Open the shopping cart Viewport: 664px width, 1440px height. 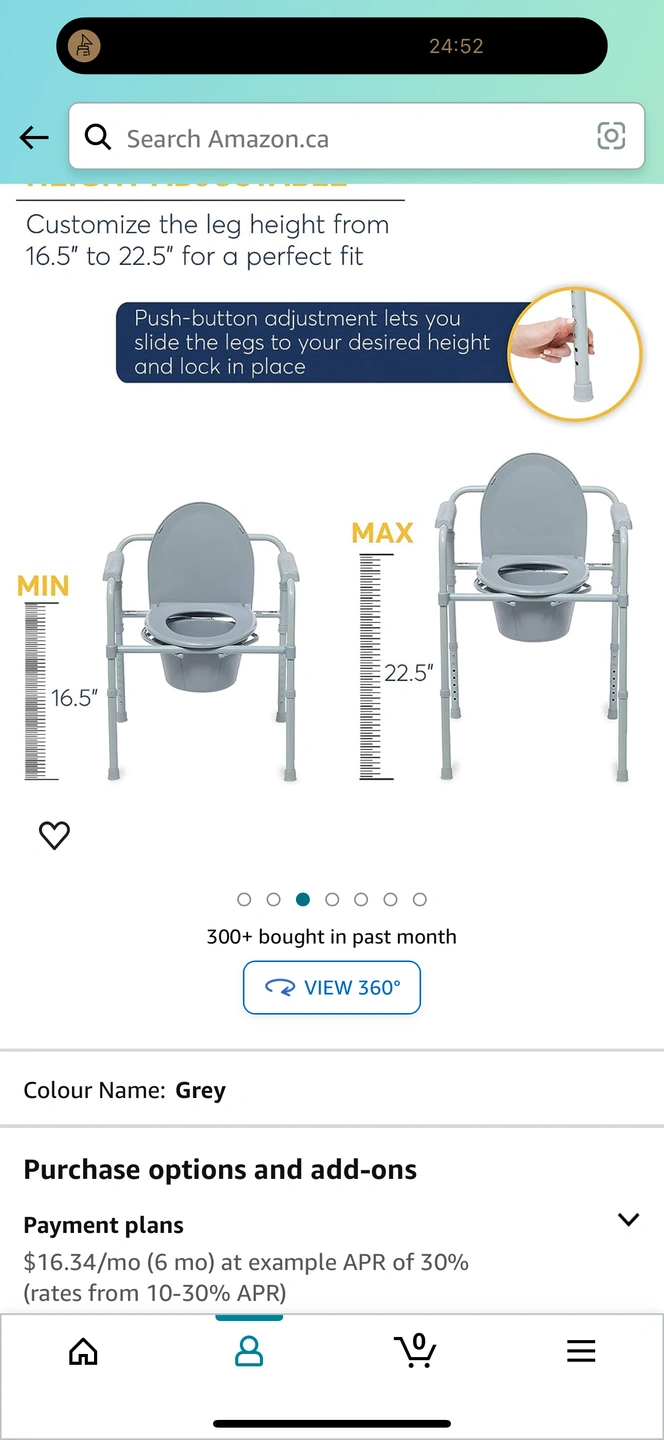pos(415,1351)
